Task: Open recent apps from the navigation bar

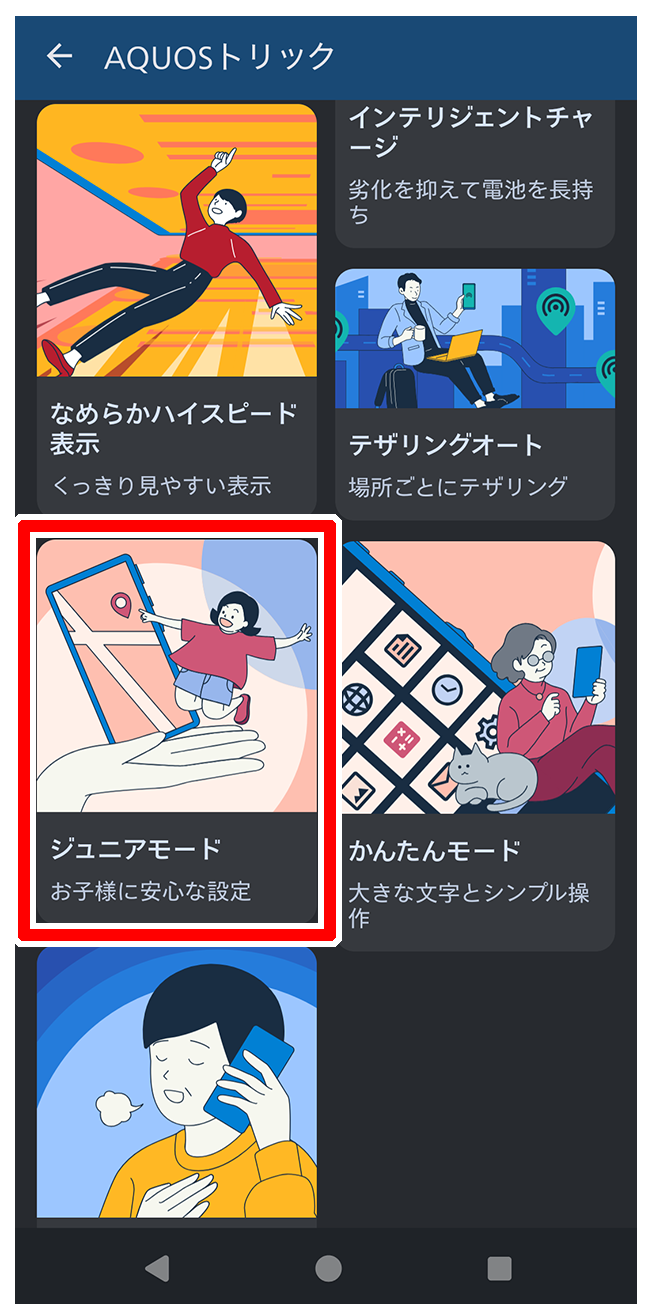Action: 499,1269
